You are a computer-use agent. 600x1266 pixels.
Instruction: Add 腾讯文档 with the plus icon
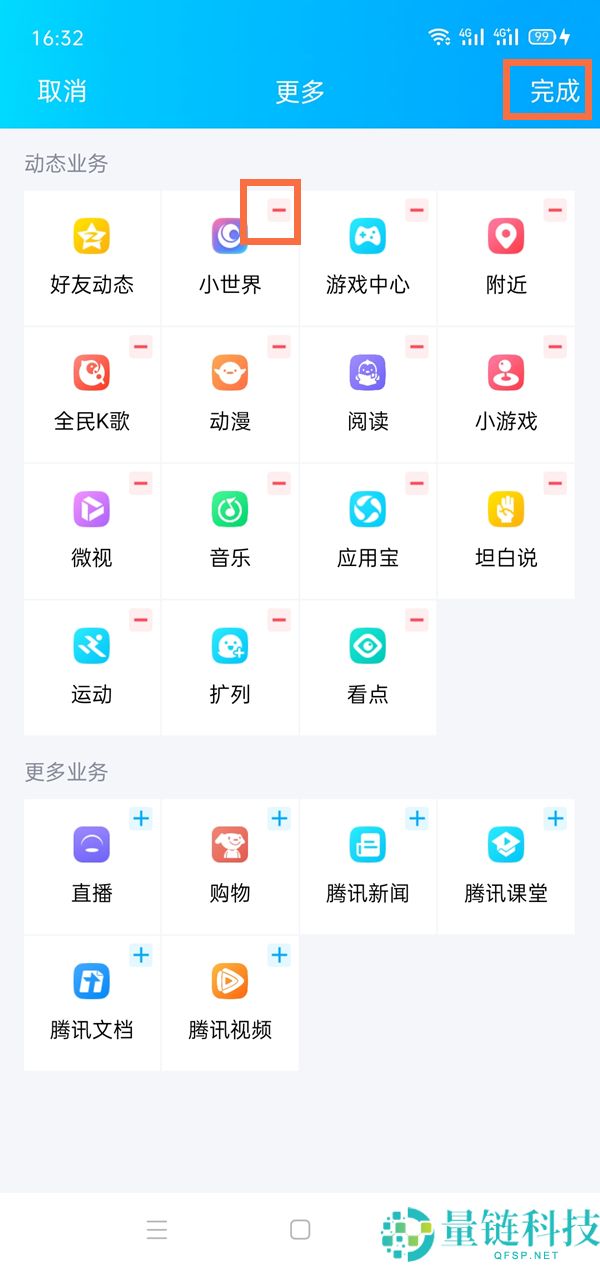click(x=141, y=955)
